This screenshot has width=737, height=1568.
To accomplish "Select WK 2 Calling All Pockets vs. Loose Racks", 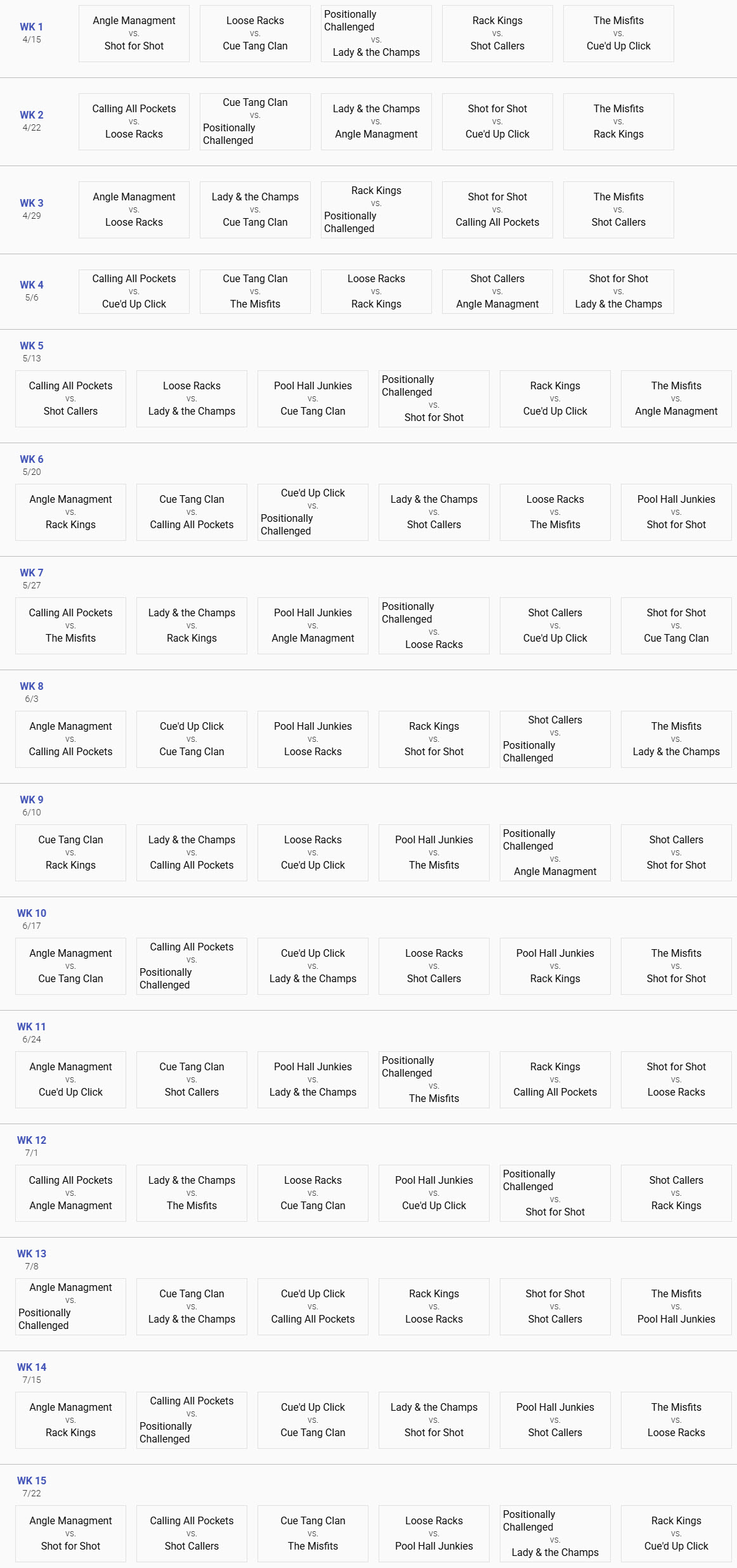I will (134, 122).
